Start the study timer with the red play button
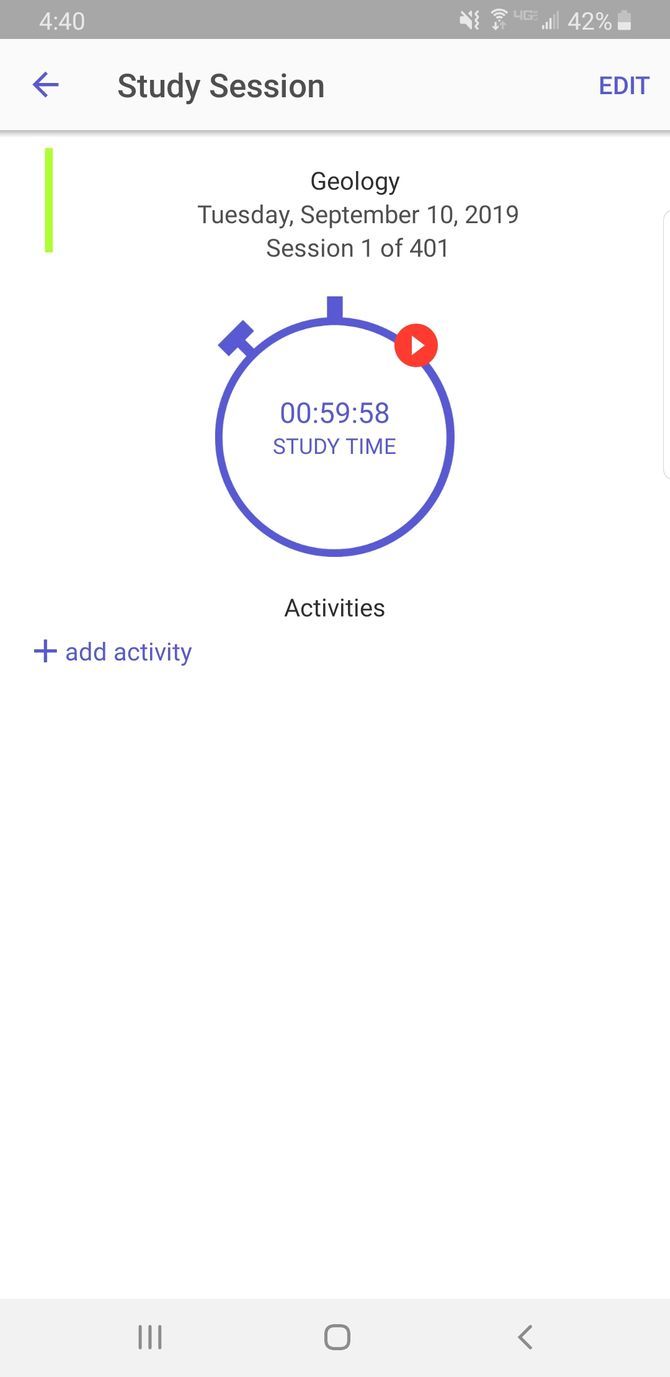Image resolution: width=670 pixels, height=1377 pixels. pos(416,346)
